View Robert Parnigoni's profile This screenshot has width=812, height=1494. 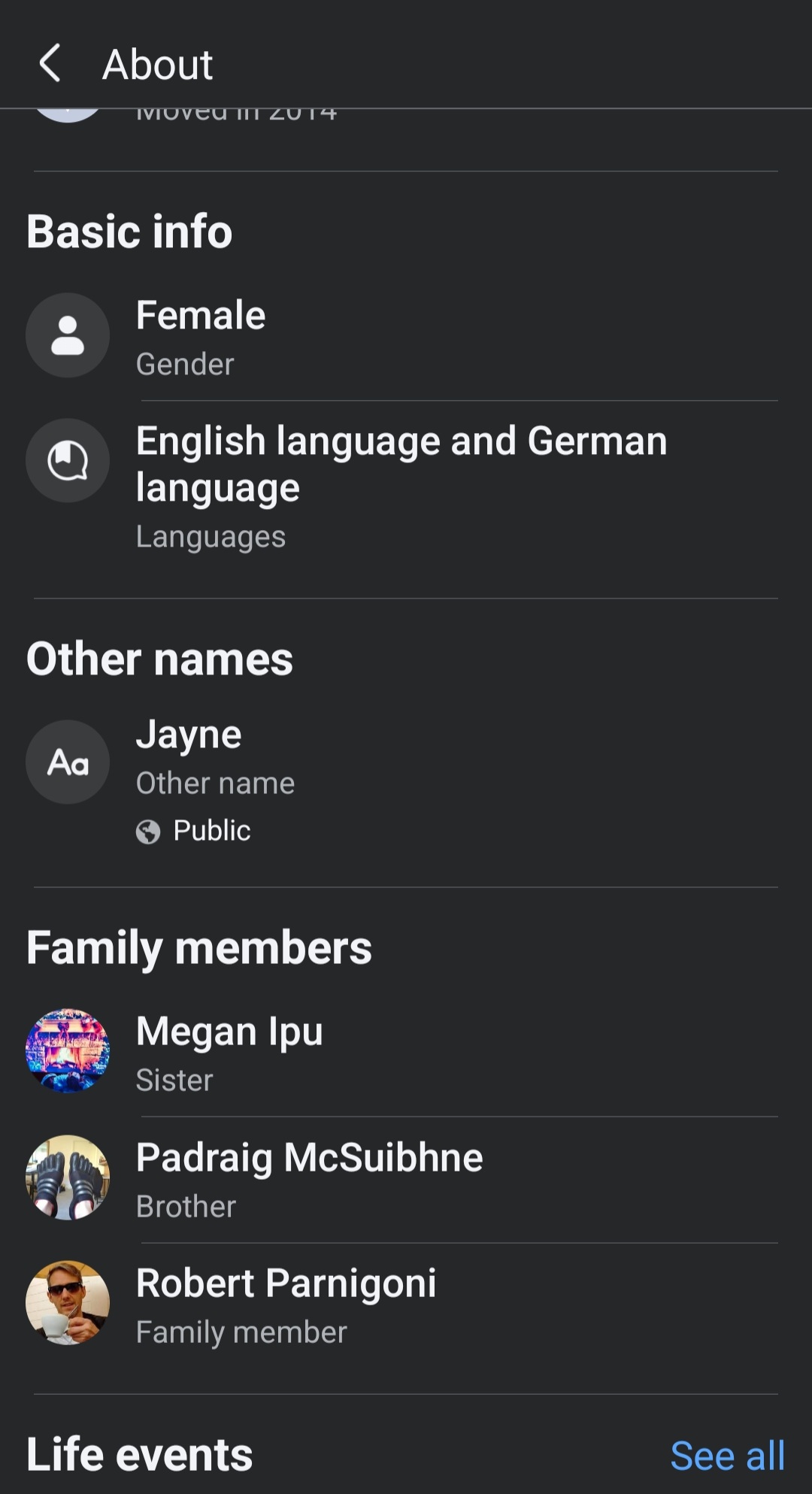[406, 1305]
